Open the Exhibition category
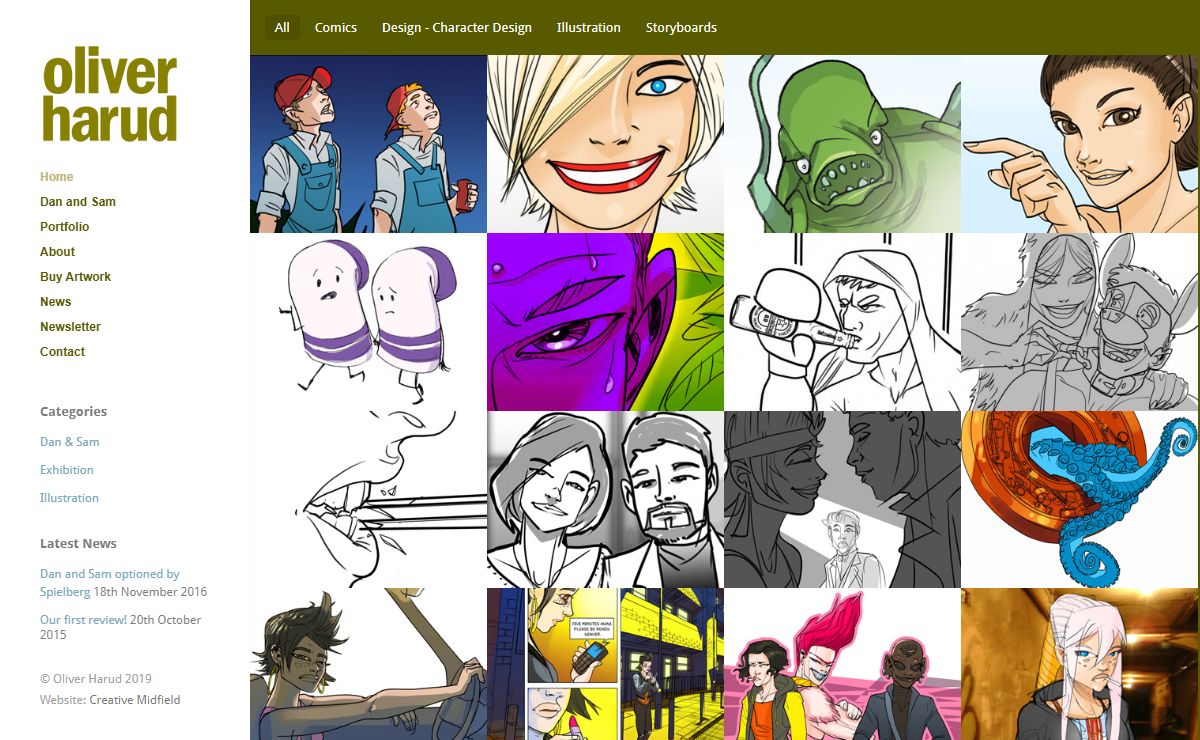Screen dimensions: 1200x740 click(x=67, y=470)
